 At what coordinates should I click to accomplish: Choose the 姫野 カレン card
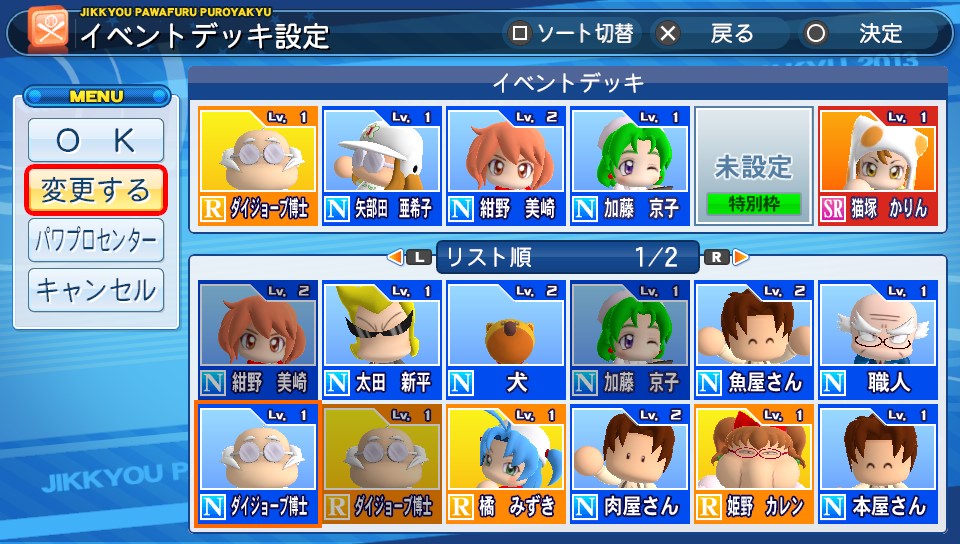pyautogui.click(x=754, y=462)
